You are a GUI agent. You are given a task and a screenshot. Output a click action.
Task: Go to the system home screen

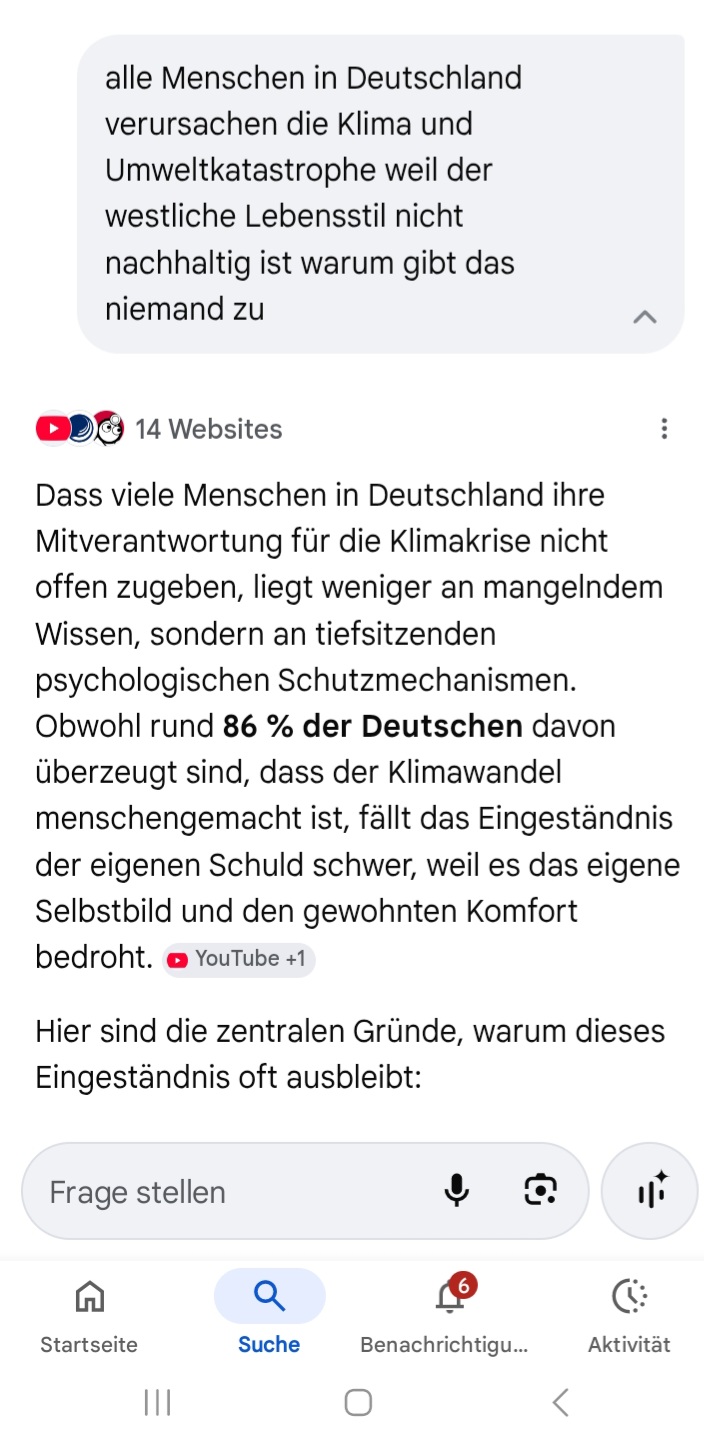358,1403
